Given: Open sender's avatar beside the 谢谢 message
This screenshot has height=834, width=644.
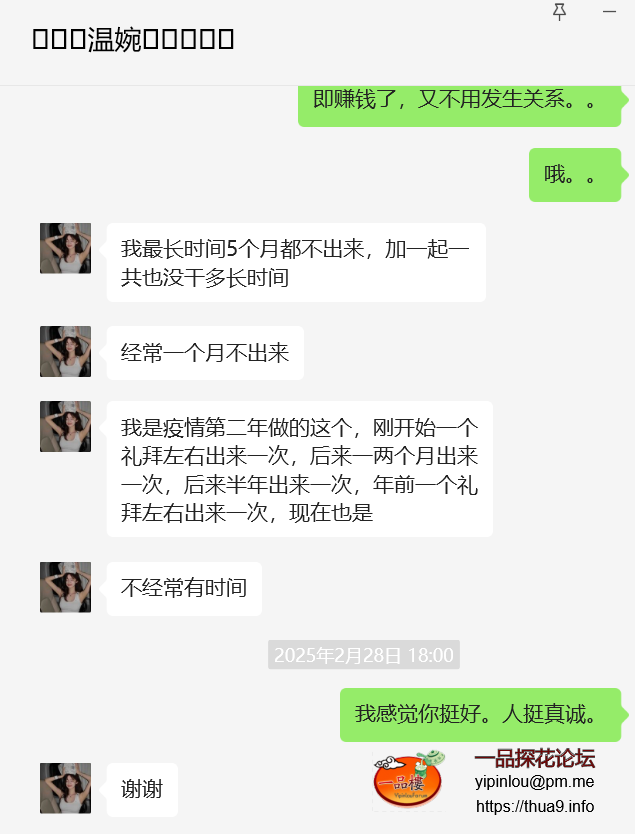Looking at the screenshot, I should 65,788.
